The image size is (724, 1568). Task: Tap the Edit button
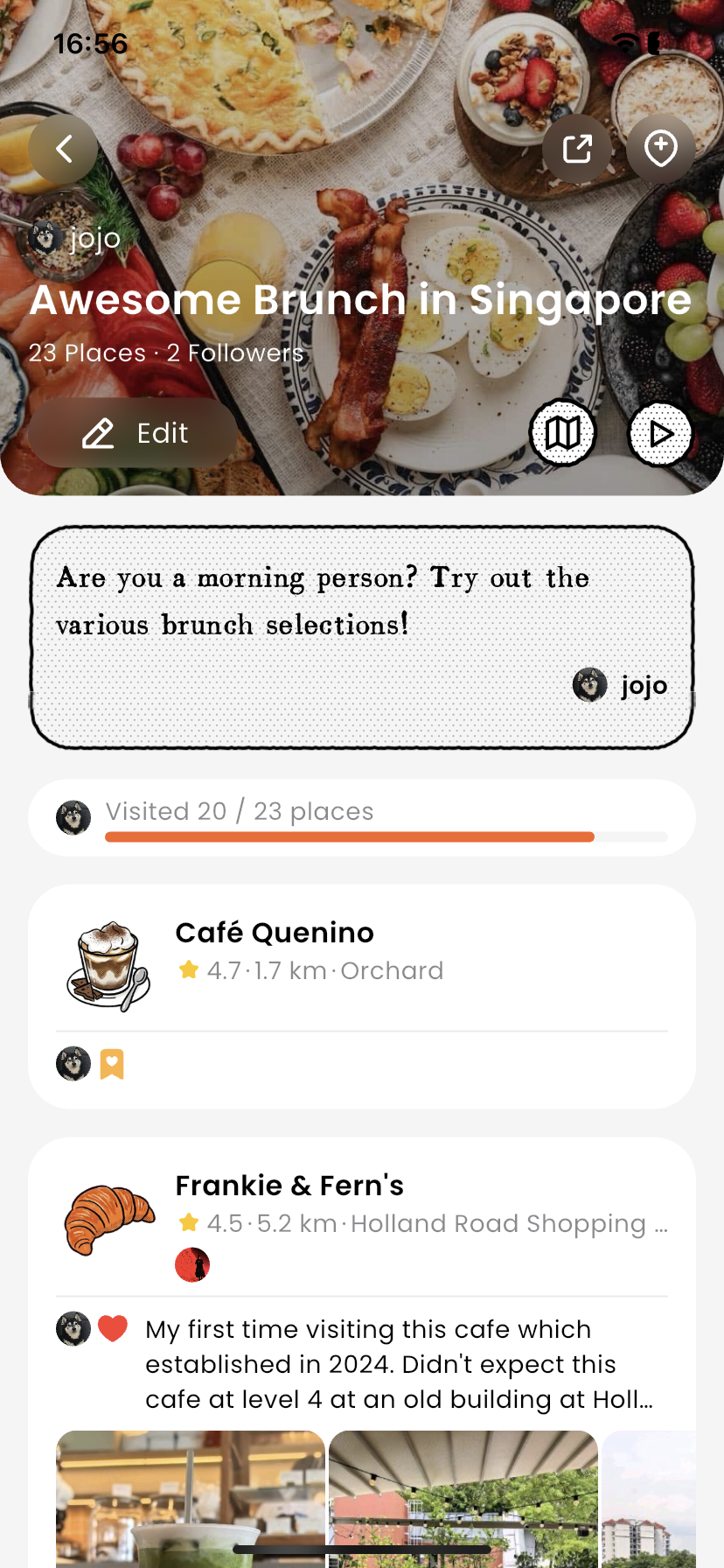click(133, 433)
